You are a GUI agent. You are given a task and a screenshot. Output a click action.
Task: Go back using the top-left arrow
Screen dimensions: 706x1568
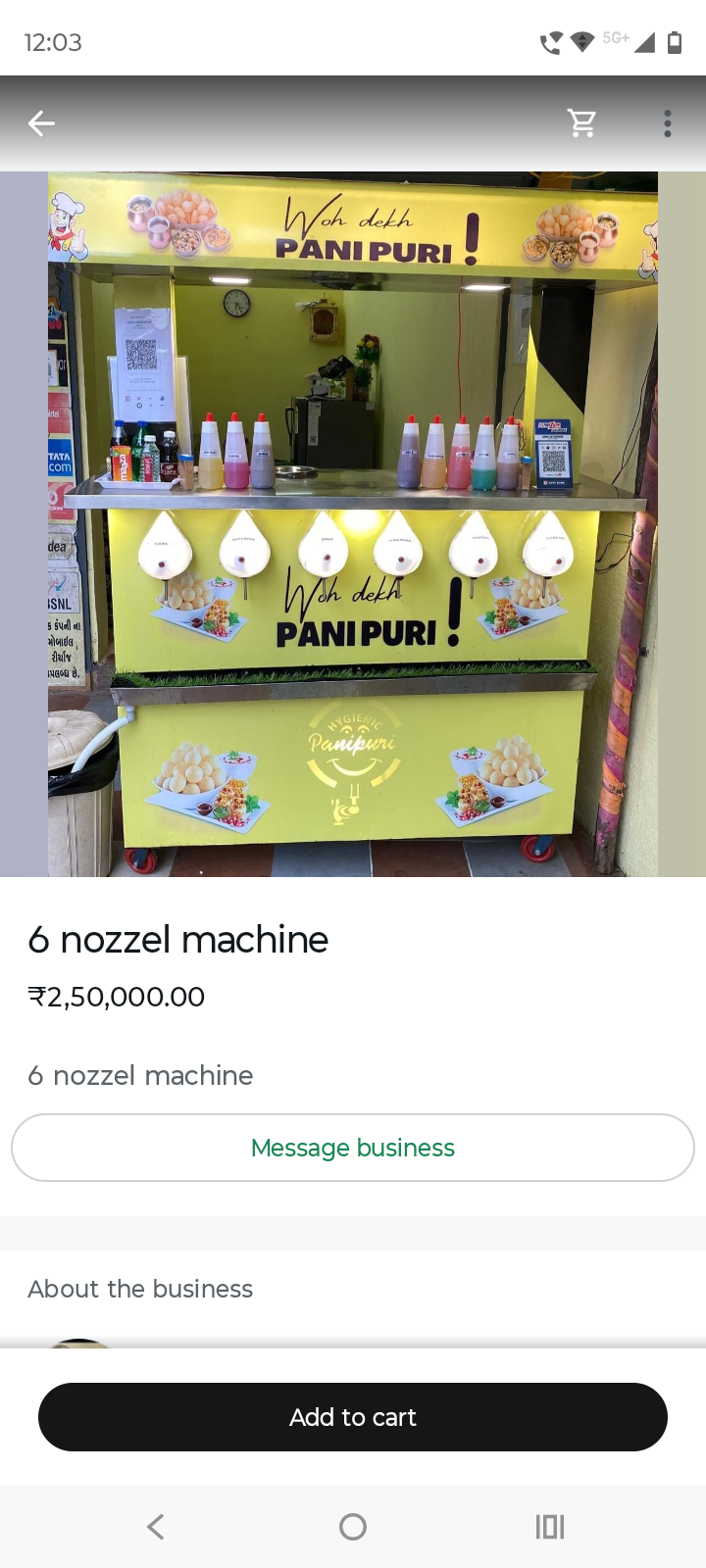coord(41,123)
